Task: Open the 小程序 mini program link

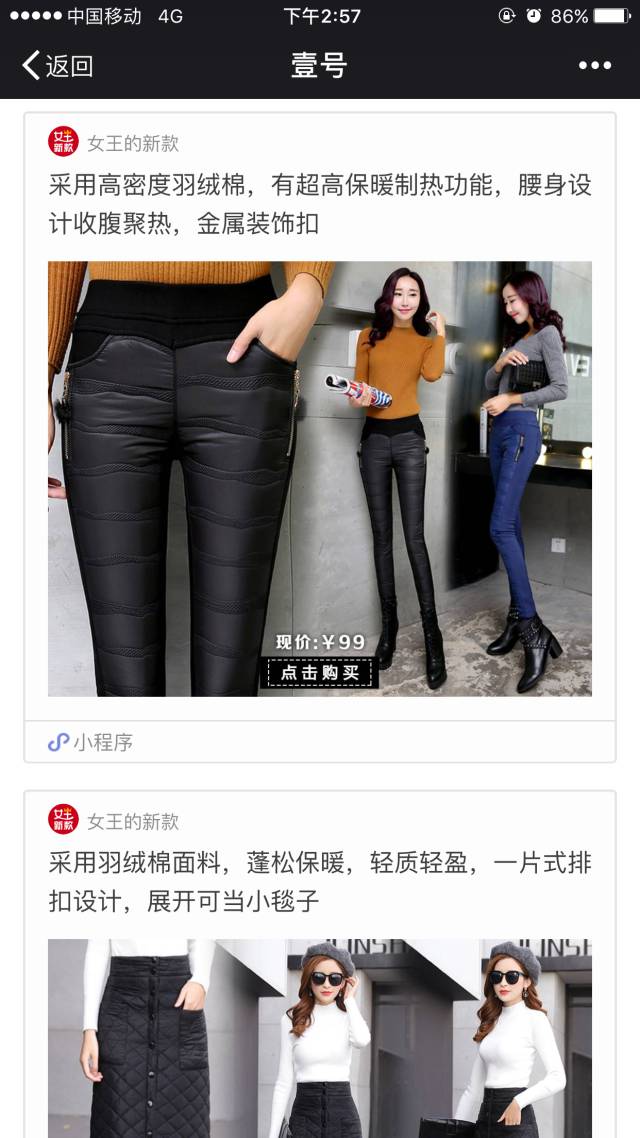Action: point(91,742)
